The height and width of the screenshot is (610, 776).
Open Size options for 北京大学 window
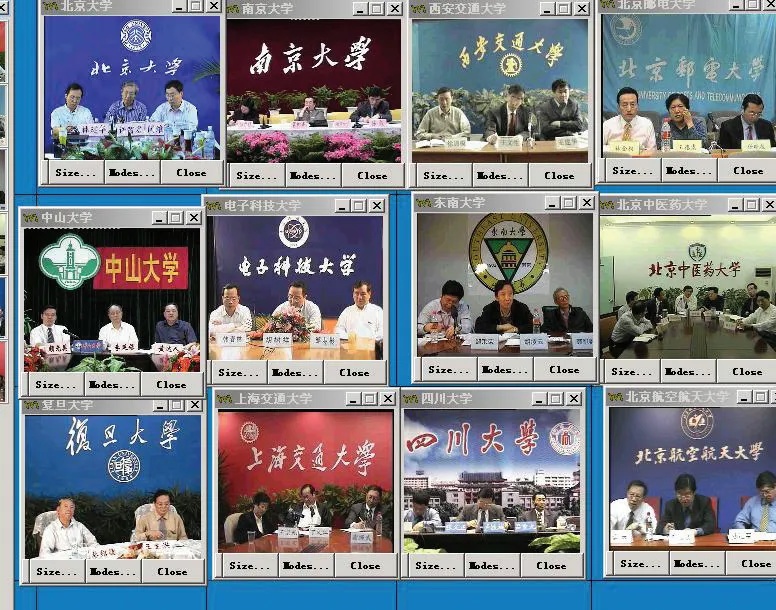[75, 172]
